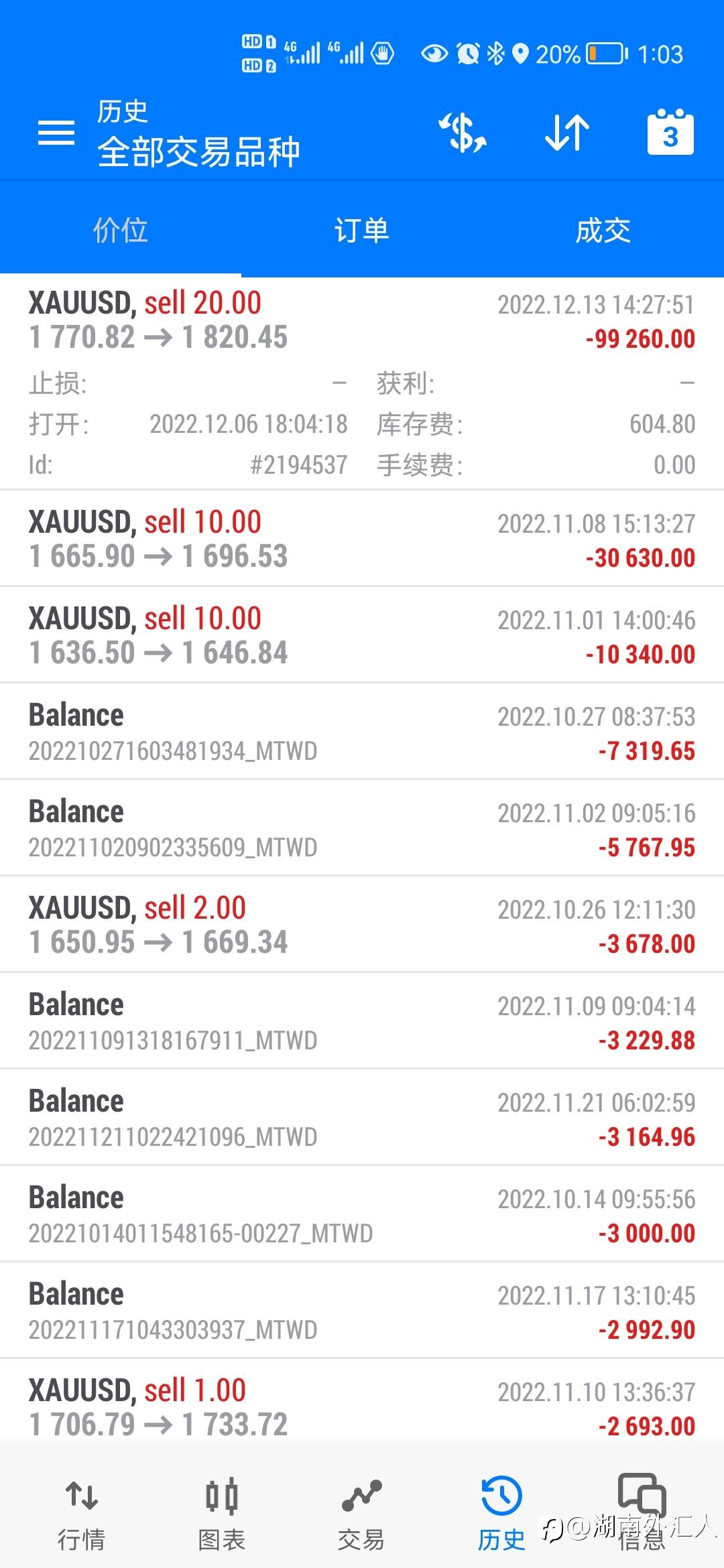Open the calendar date range icon
This screenshot has width=724, height=1568.
[670, 132]
